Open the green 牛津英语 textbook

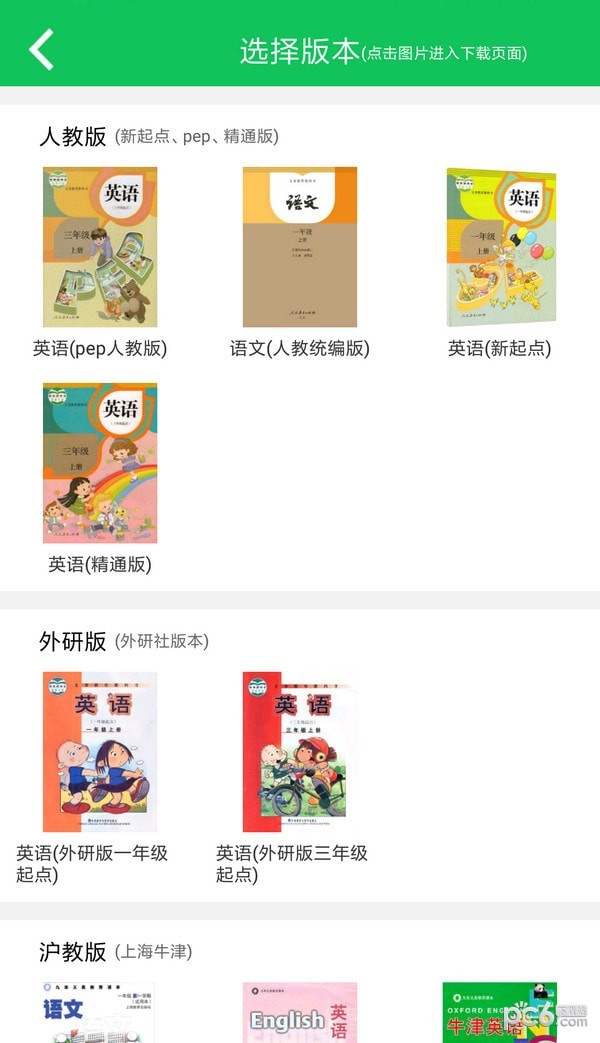coord(498,1012)
